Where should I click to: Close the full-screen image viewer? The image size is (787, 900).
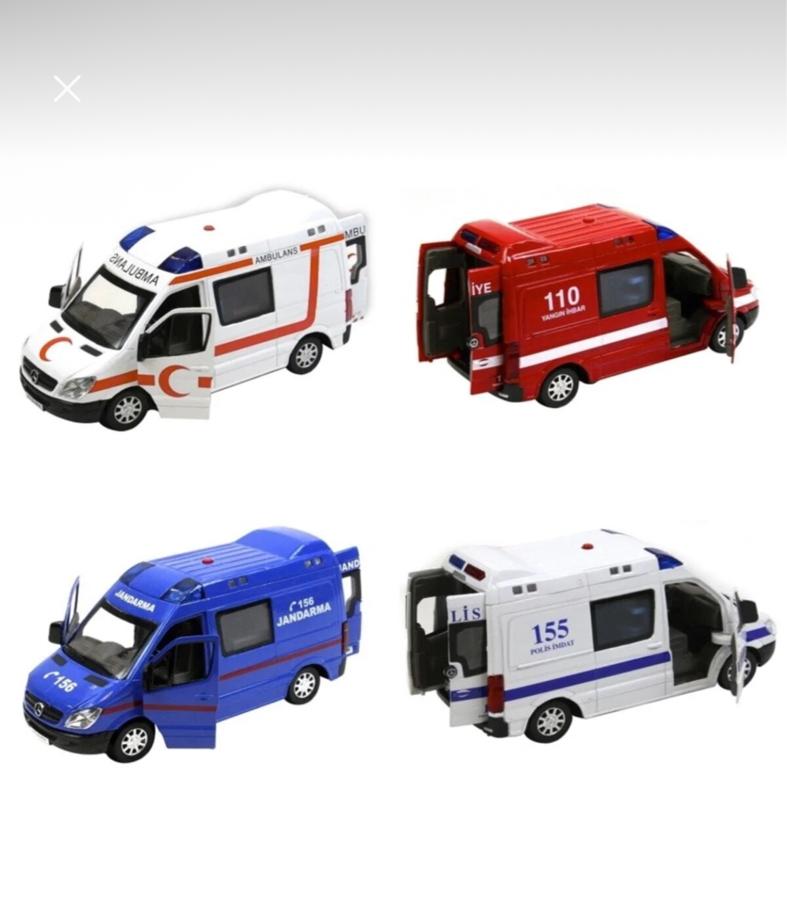point(67,89)
